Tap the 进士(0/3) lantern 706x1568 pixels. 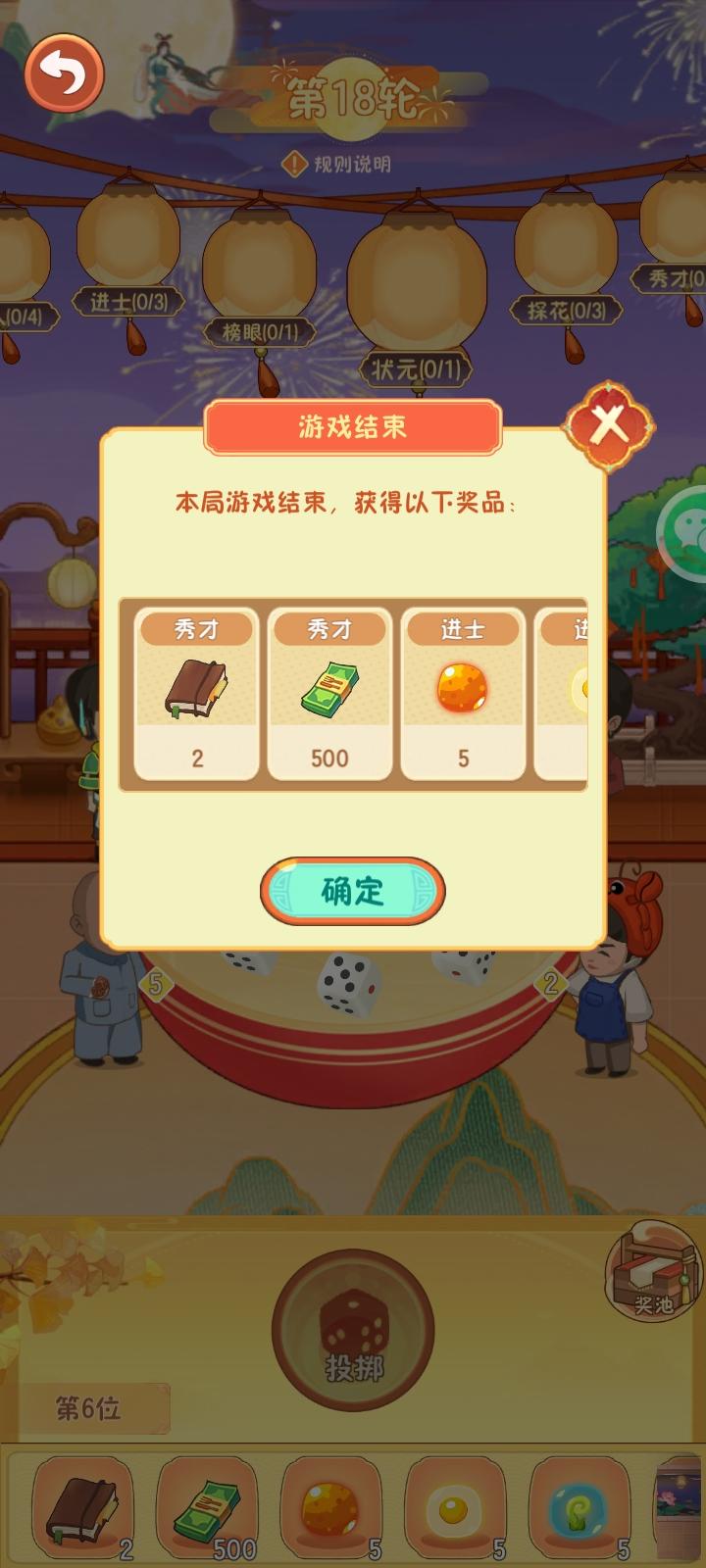click(x=125, y=303)
